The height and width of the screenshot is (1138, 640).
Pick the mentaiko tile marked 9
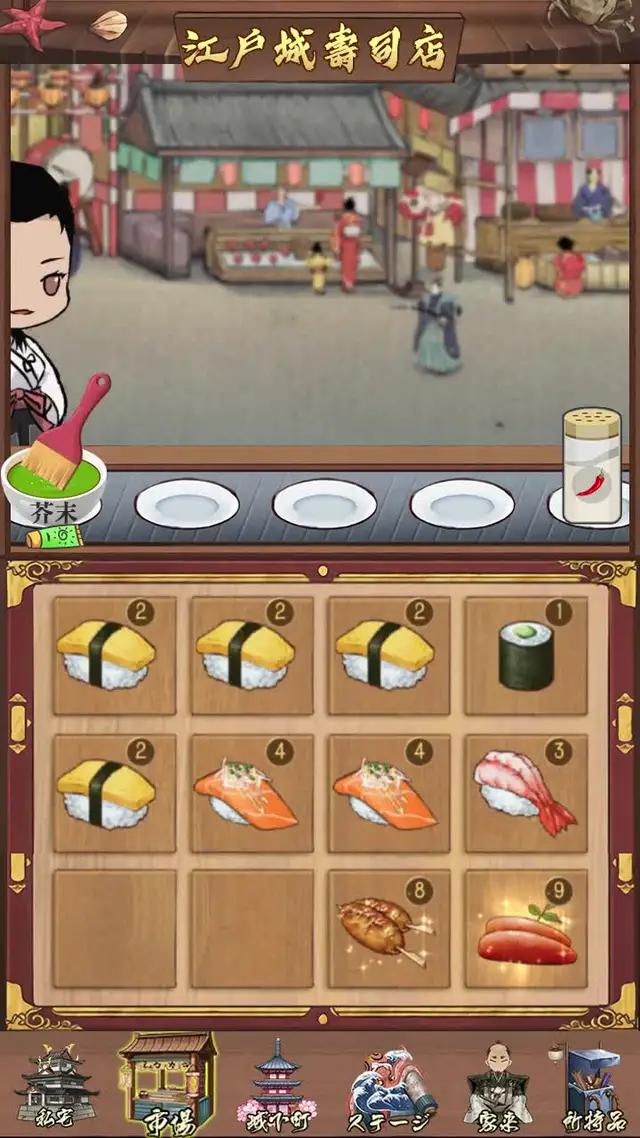point(526,930)
